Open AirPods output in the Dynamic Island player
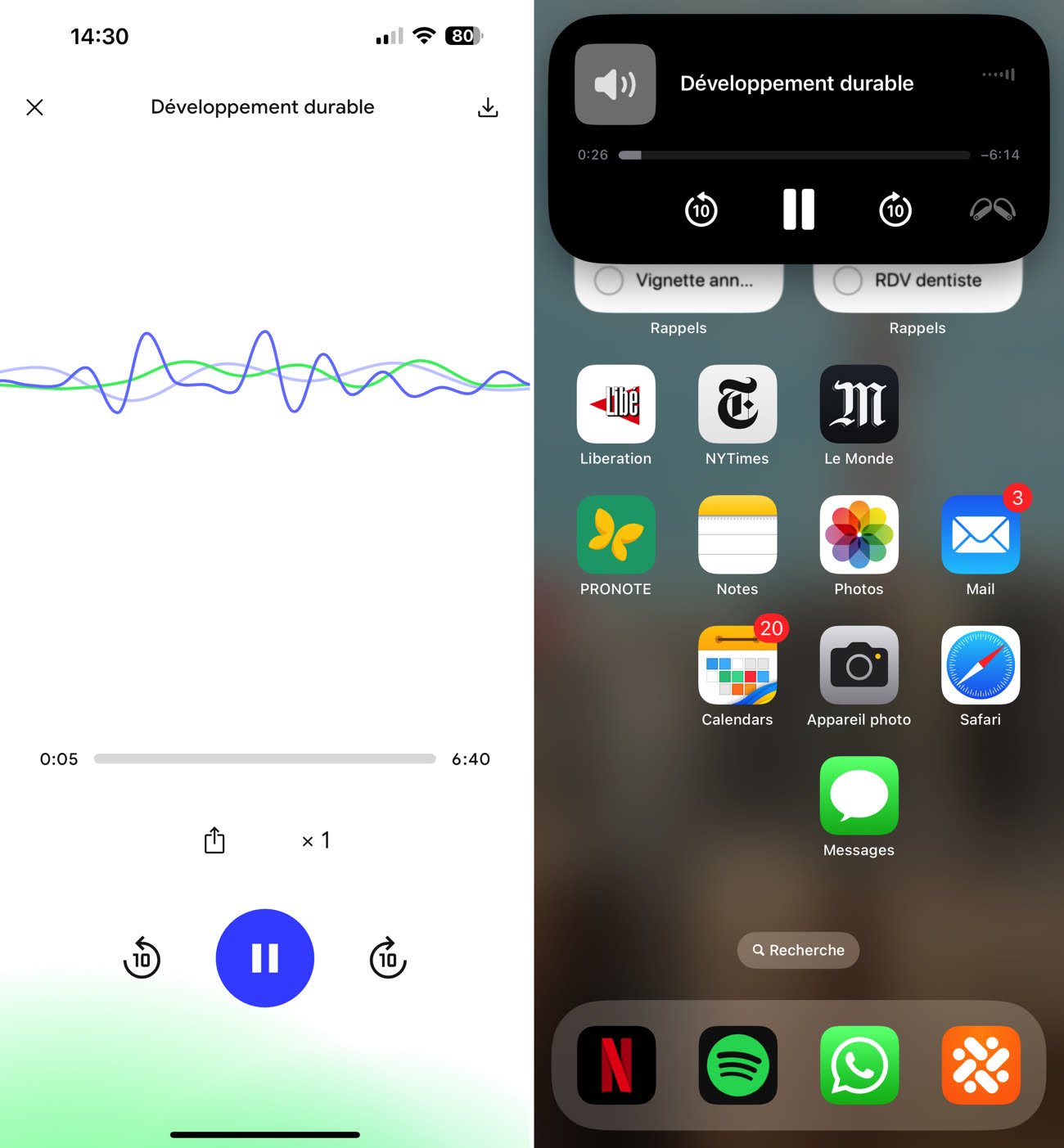This screenshot has height=1148, width=1064. pyautogui.click(x=992, y=210)
